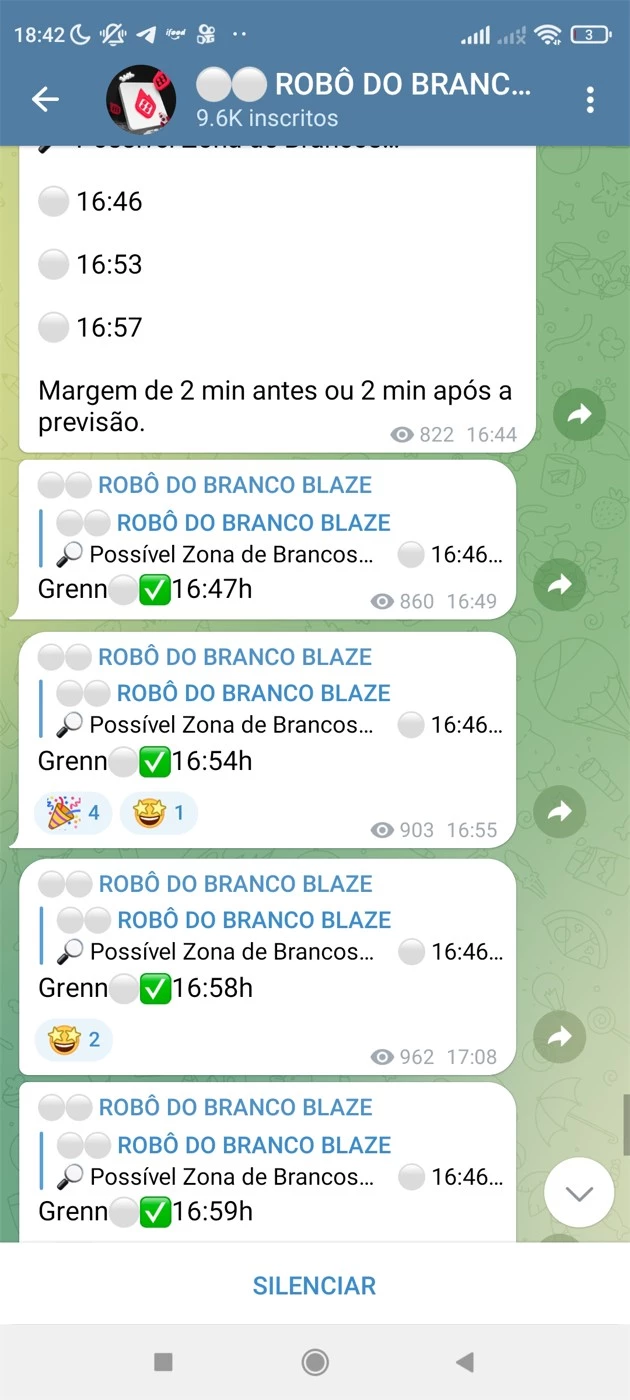Screen dimensions: 630x1400
Task: Jump to the latest messages
Action: pyautogui.click(x=579, y=1193)
